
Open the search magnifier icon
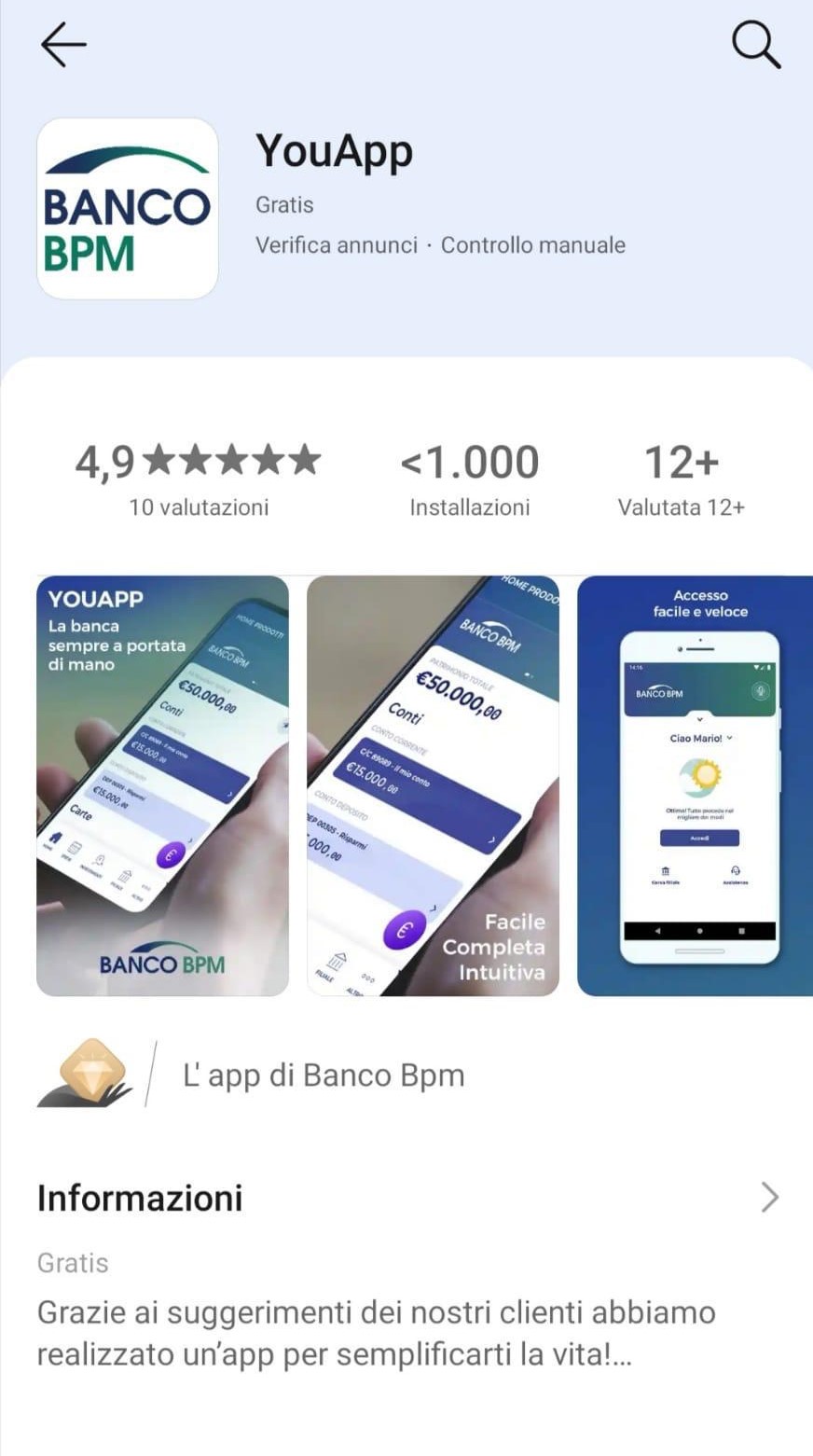tap(754, 44)
